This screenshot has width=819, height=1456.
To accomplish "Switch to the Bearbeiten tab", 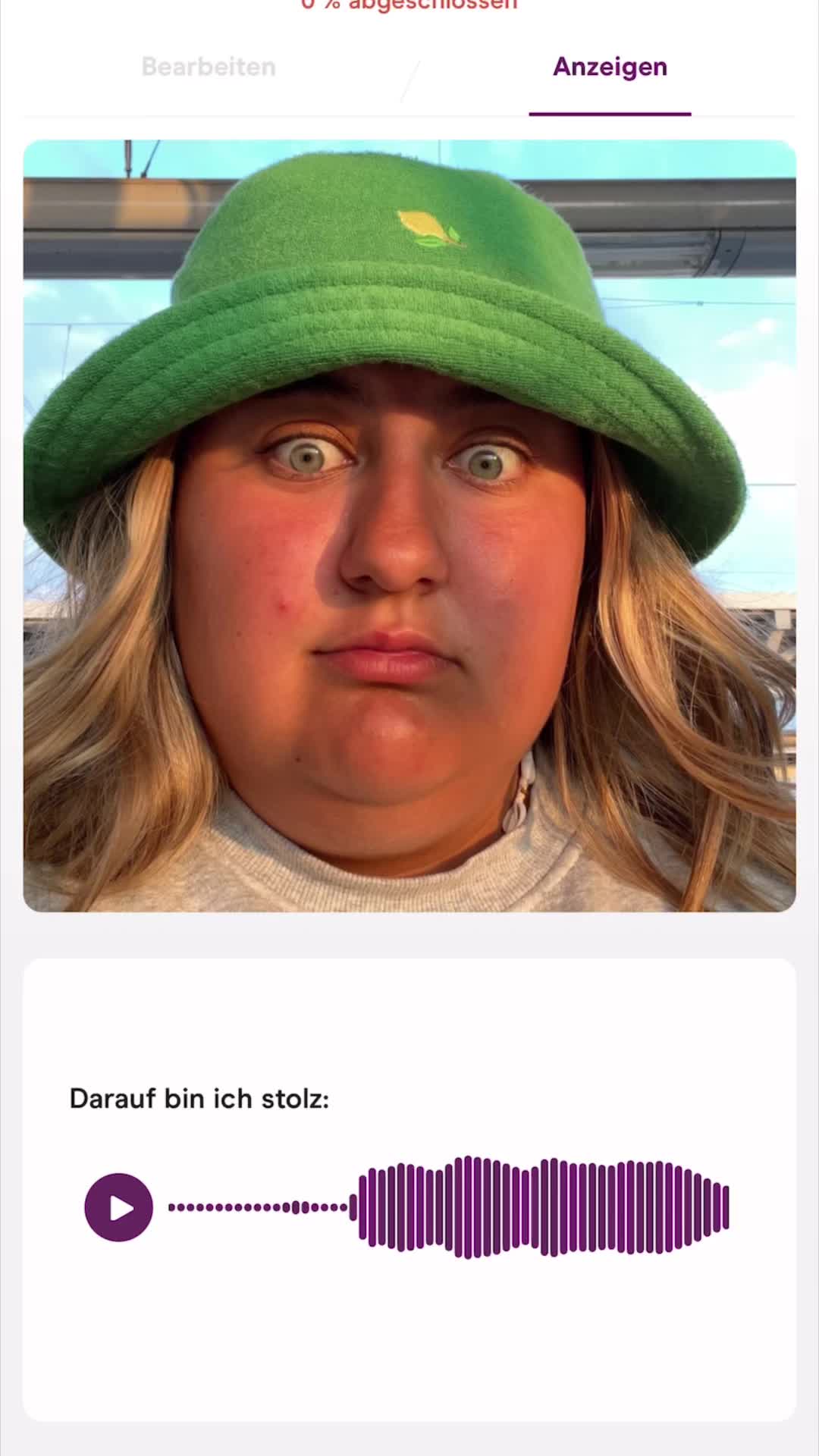I will pos(209,67).
